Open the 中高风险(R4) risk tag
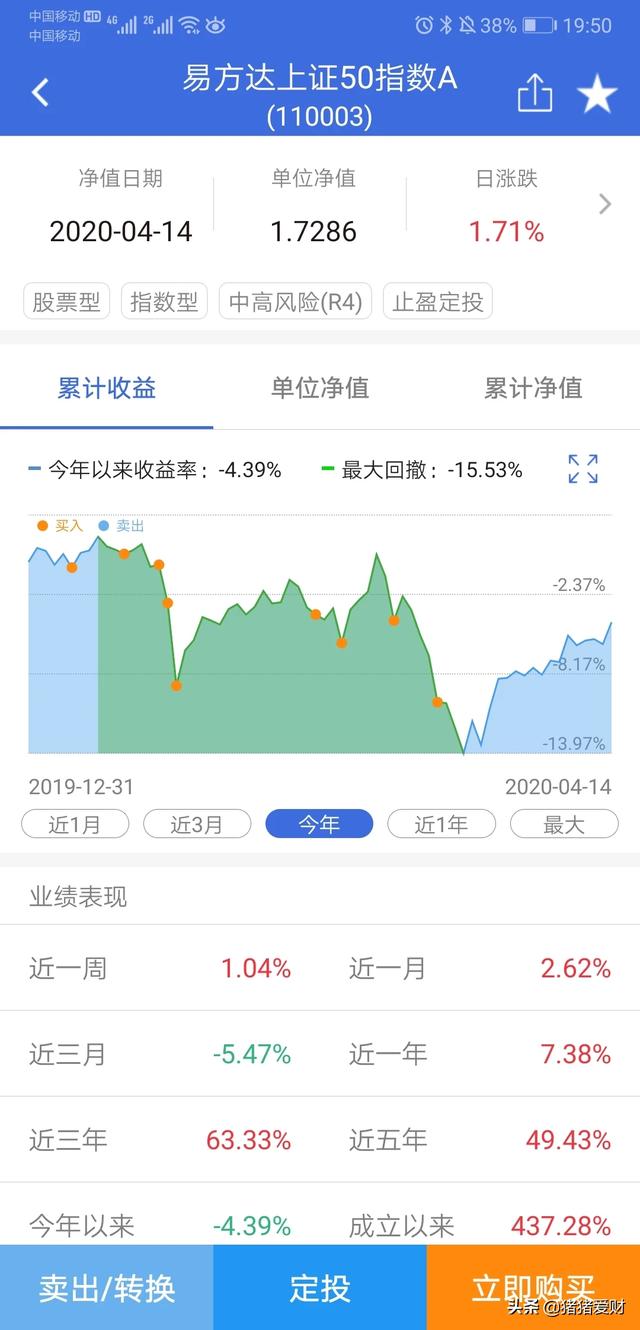This screenshot has height=1330, width=640. click(x=296, y=302)
